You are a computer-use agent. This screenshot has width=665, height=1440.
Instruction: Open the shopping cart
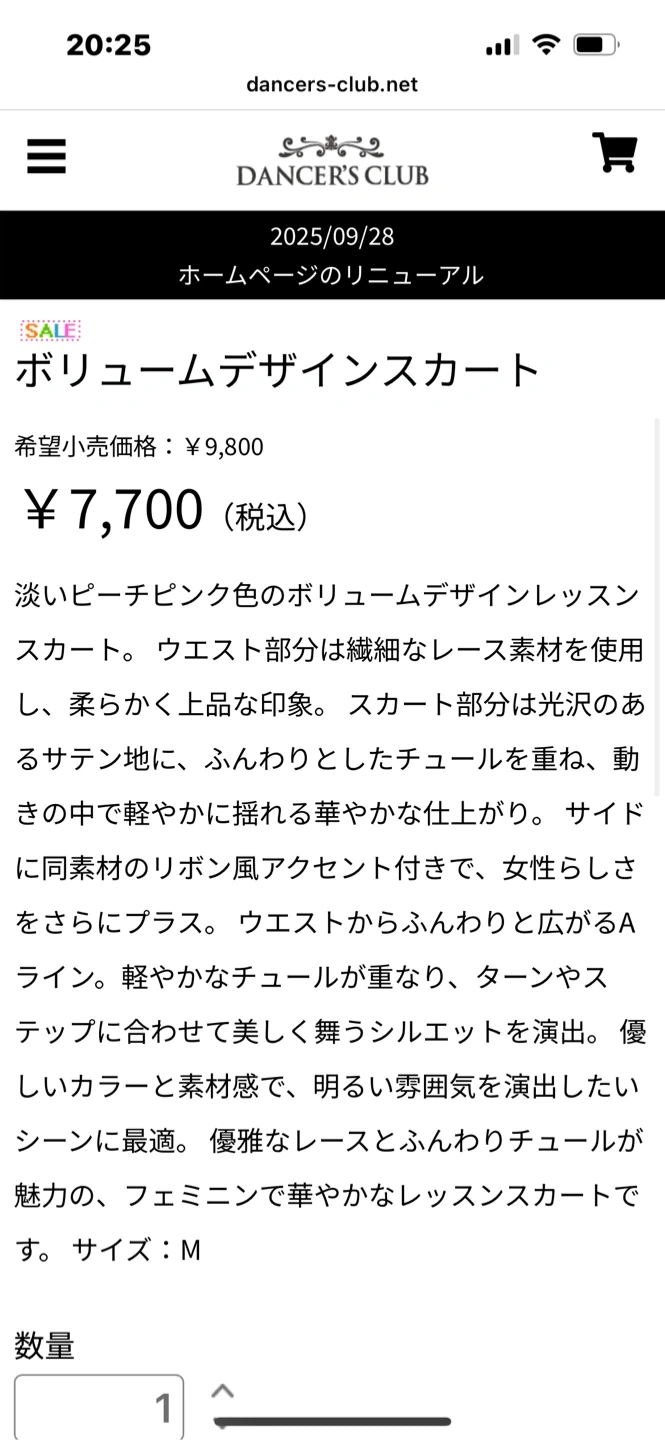(x=614, y=154)
